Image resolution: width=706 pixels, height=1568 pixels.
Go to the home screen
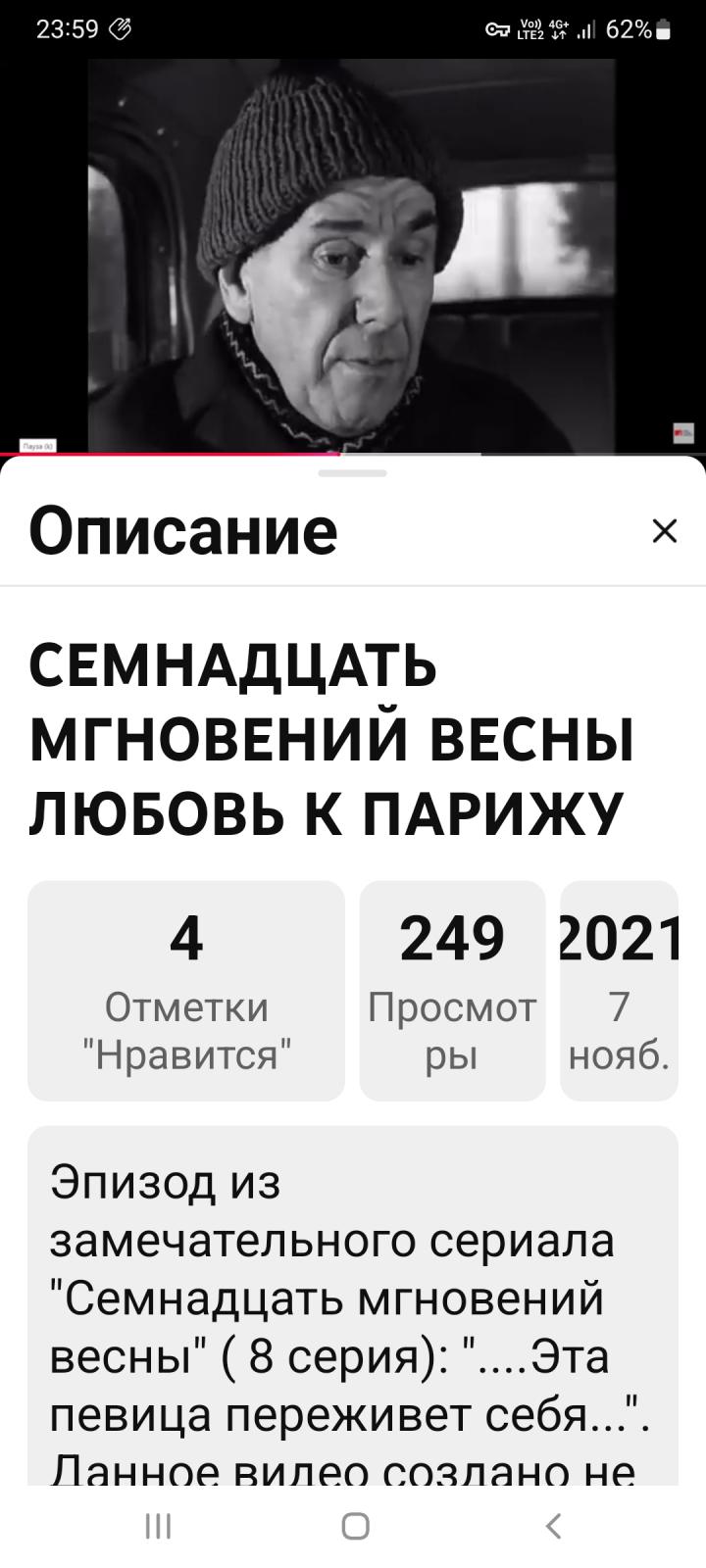coord(355,1526)
